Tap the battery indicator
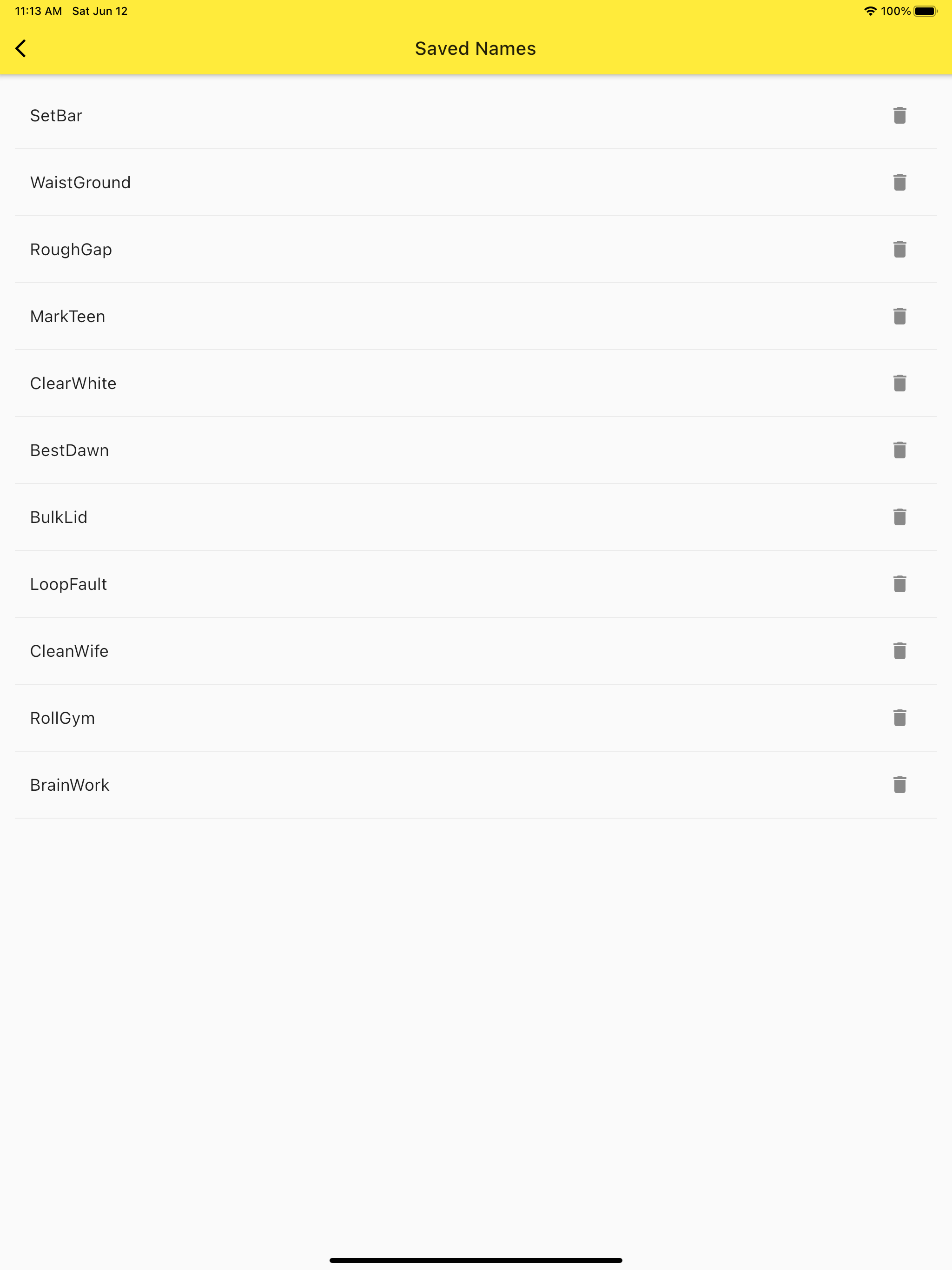The image size is (952, 1270). click(x=926, y=10)
